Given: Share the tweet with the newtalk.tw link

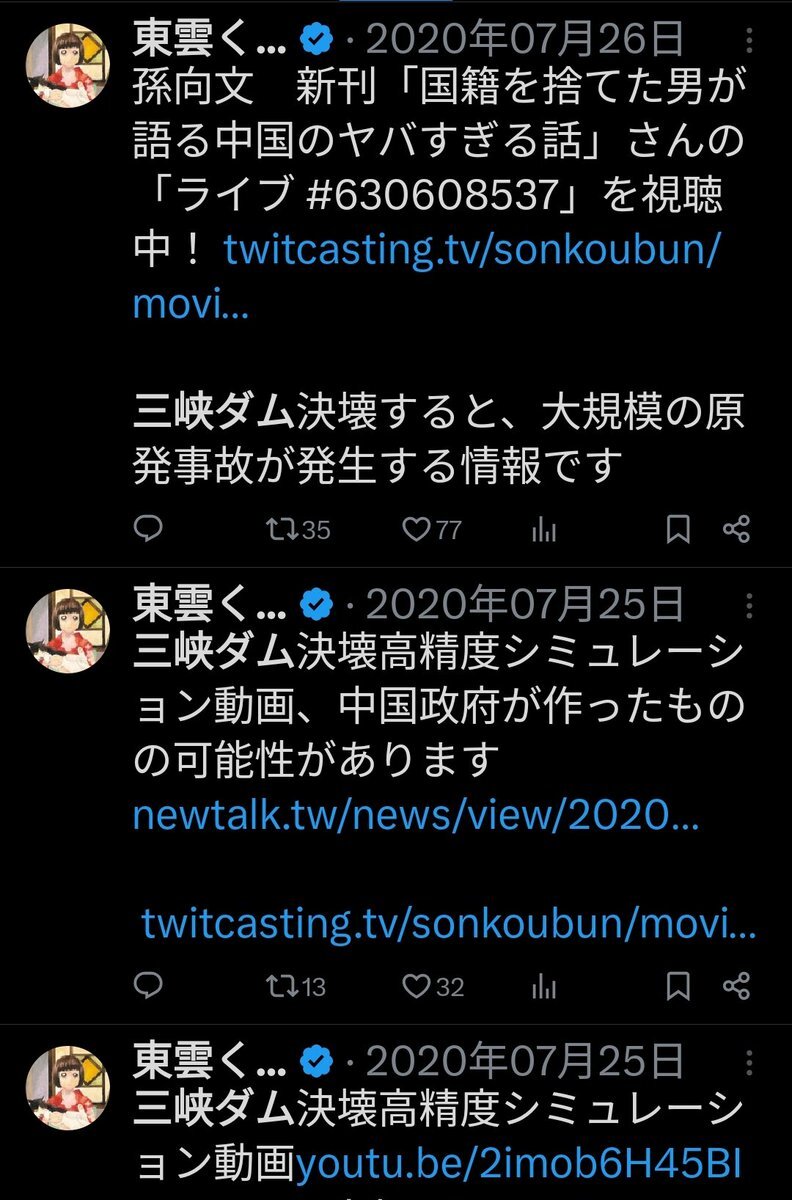Looking at the screenshot, I should pyautogui.click(x=737, y=986).
